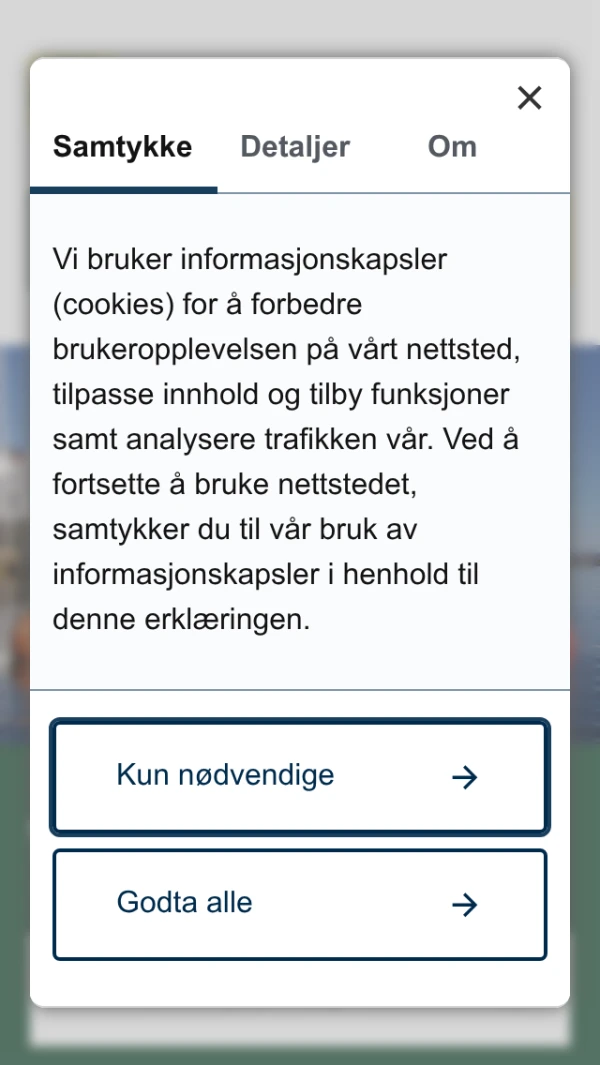The height and width of the screenshot is (1065, 600).
Task: Accept all cookies with Godta alle
Action: click(x=300, y=905)
